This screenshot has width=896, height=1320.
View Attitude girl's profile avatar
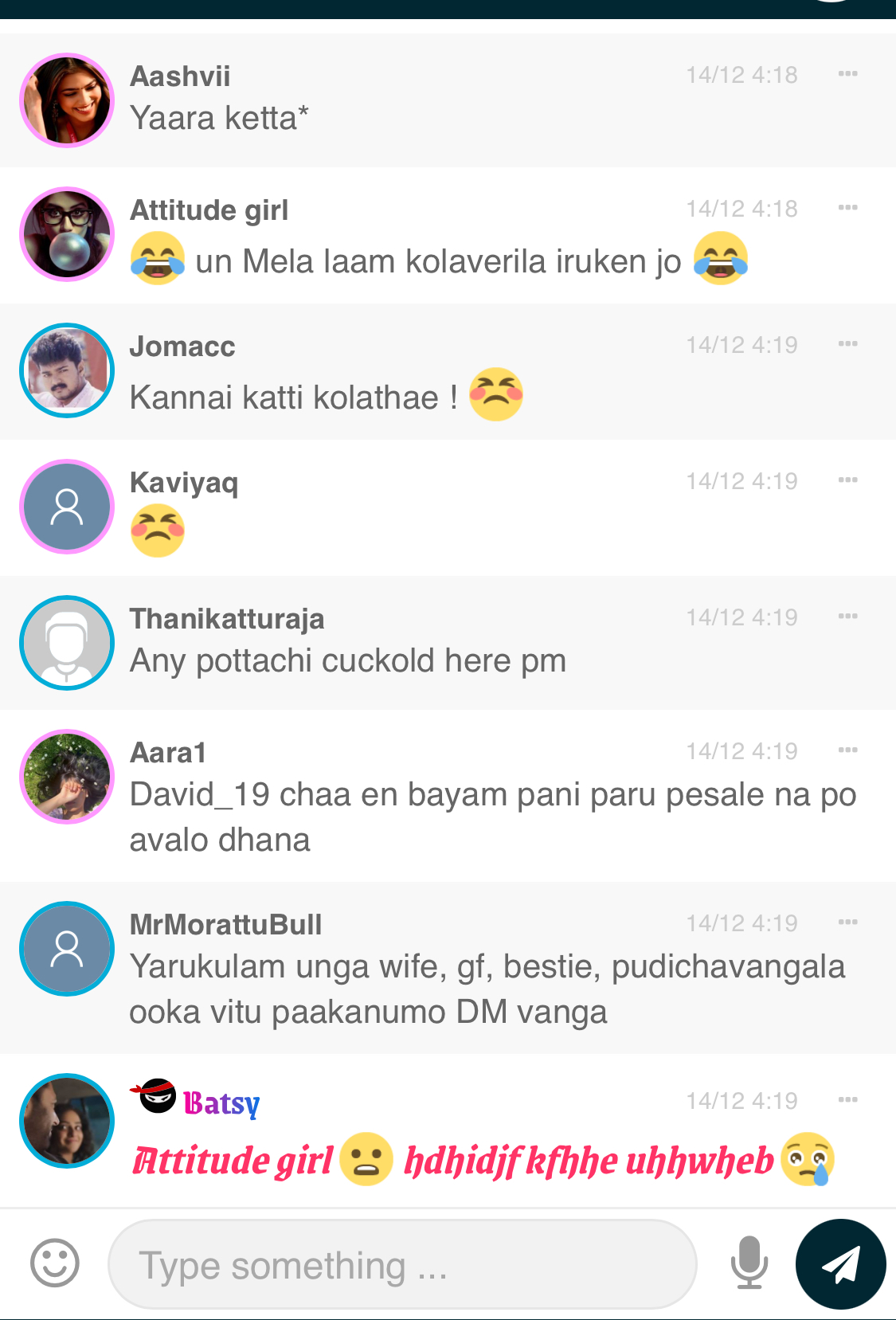coord(67,234)
